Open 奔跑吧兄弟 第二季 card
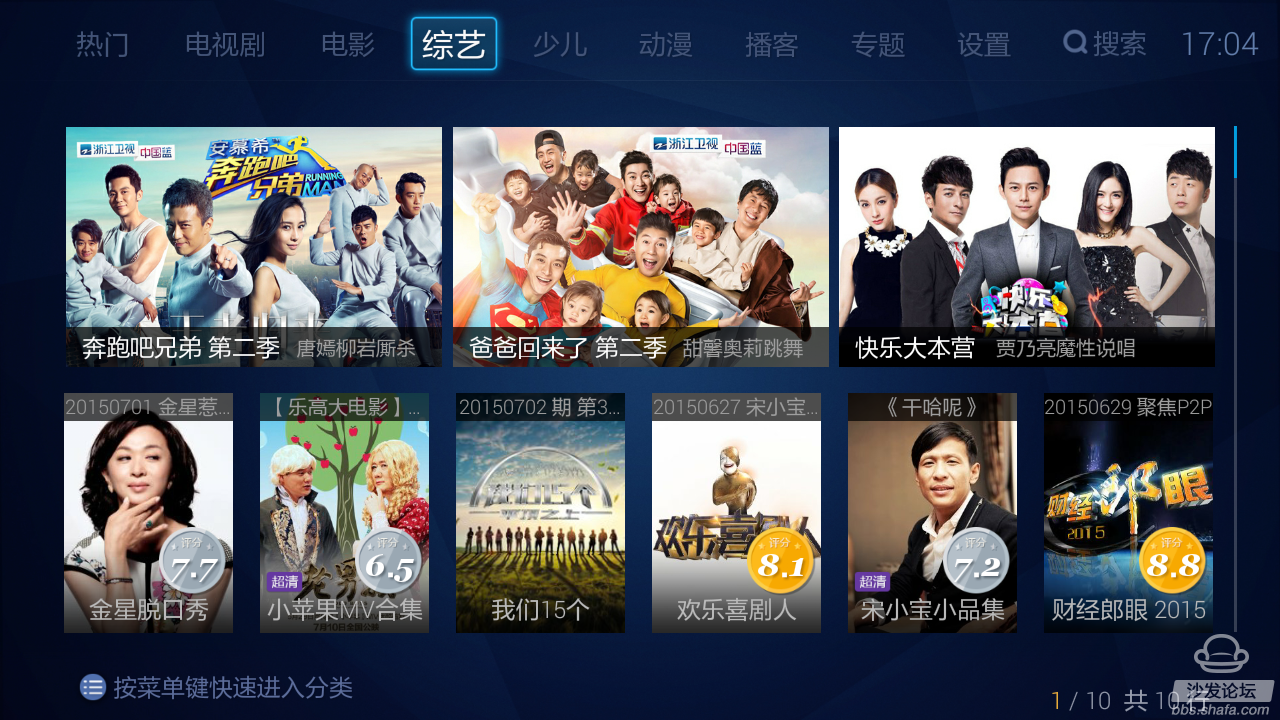Viewport: 1280px width, 720px height. [x=254, y=247]
